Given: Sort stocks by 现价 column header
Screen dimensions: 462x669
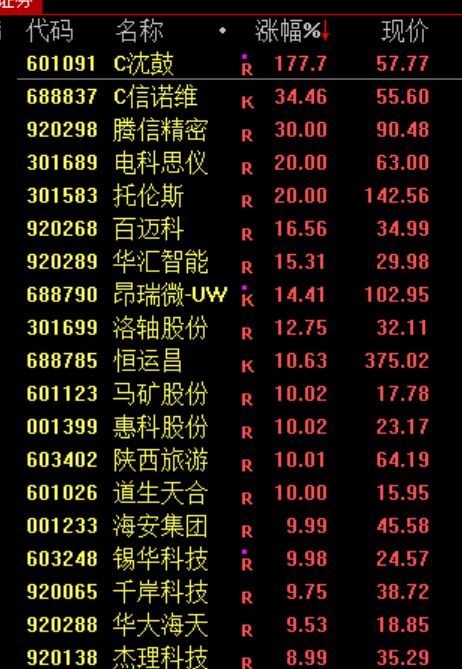Looking at the screenshot, I should click(x=405, y=31).
